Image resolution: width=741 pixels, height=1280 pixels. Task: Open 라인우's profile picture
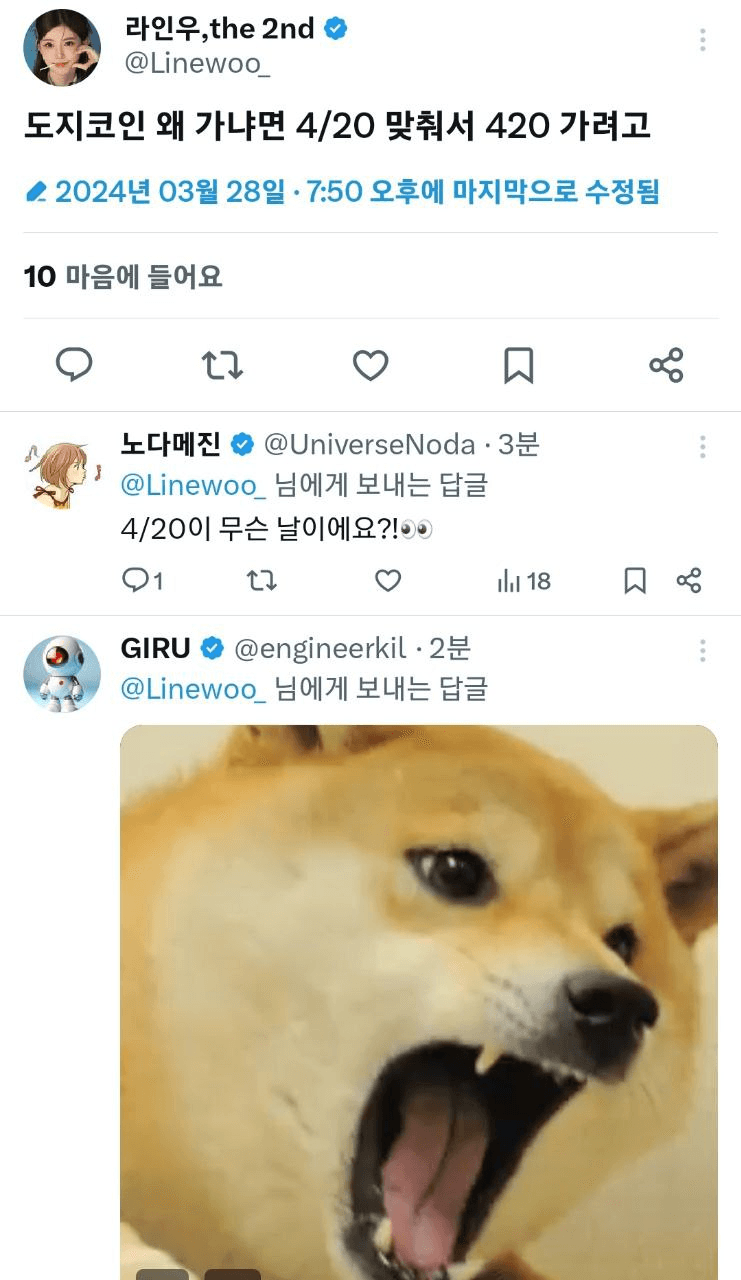62,48
